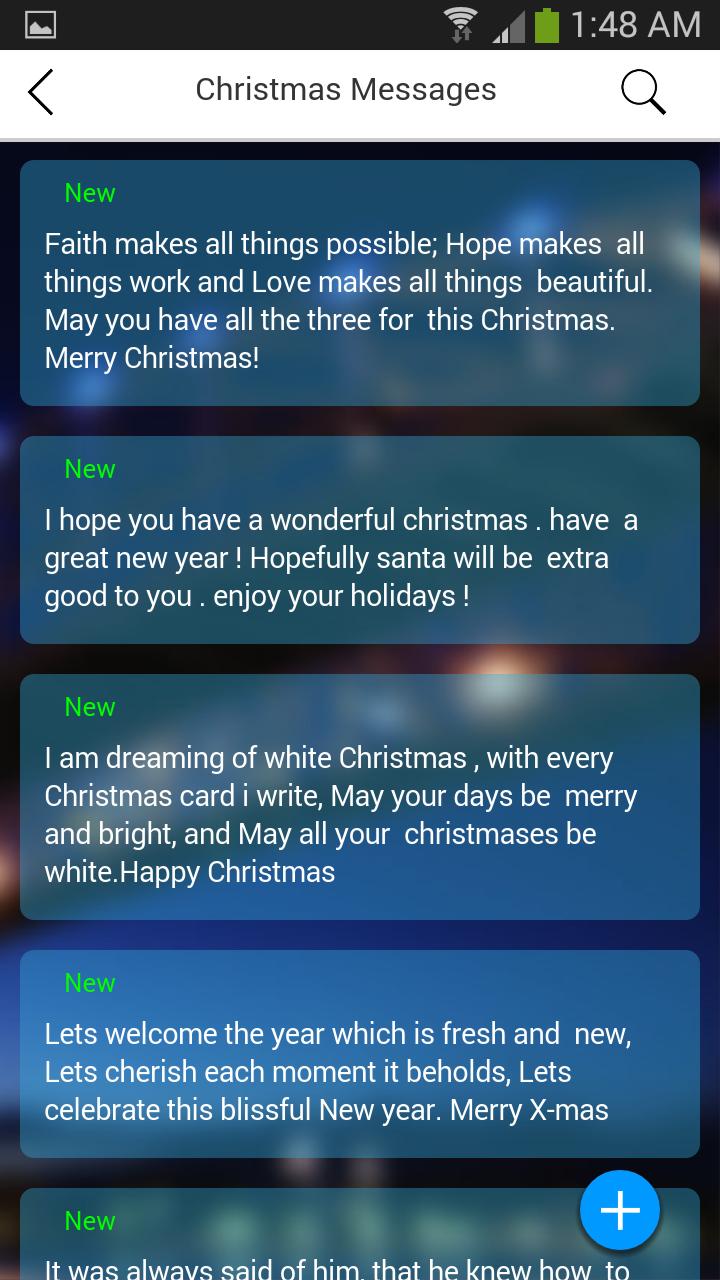Tap the blue plus button to add a message
This screenshot has width=720, height=1280.
pyautogui.click(x=620, y=1210)
